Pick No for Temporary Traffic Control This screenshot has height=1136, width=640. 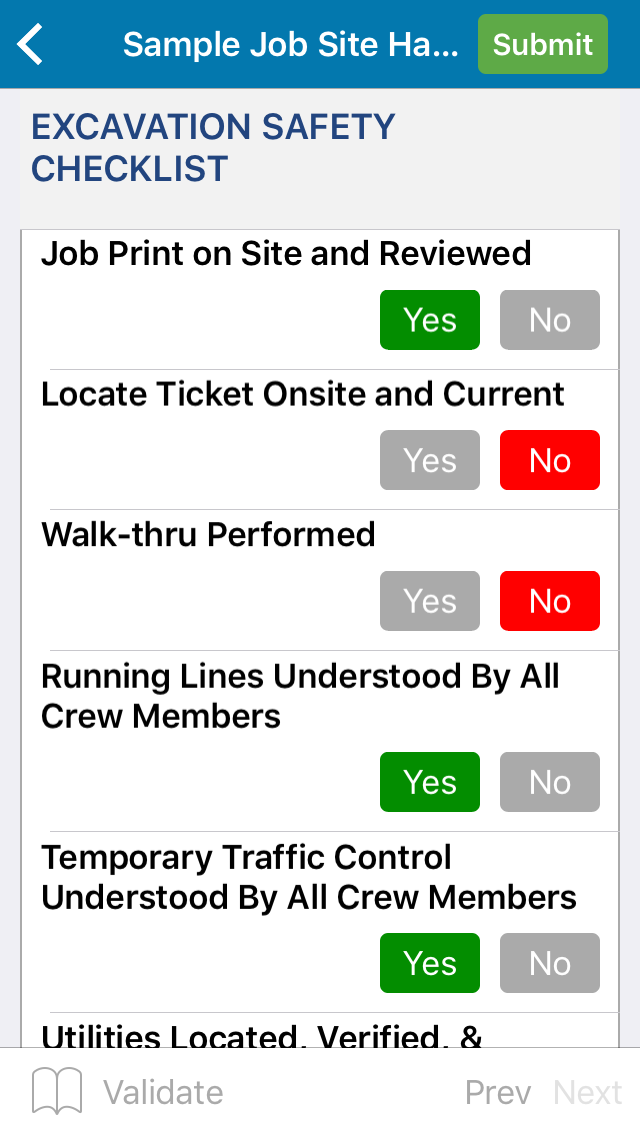[x=550, y=963]
